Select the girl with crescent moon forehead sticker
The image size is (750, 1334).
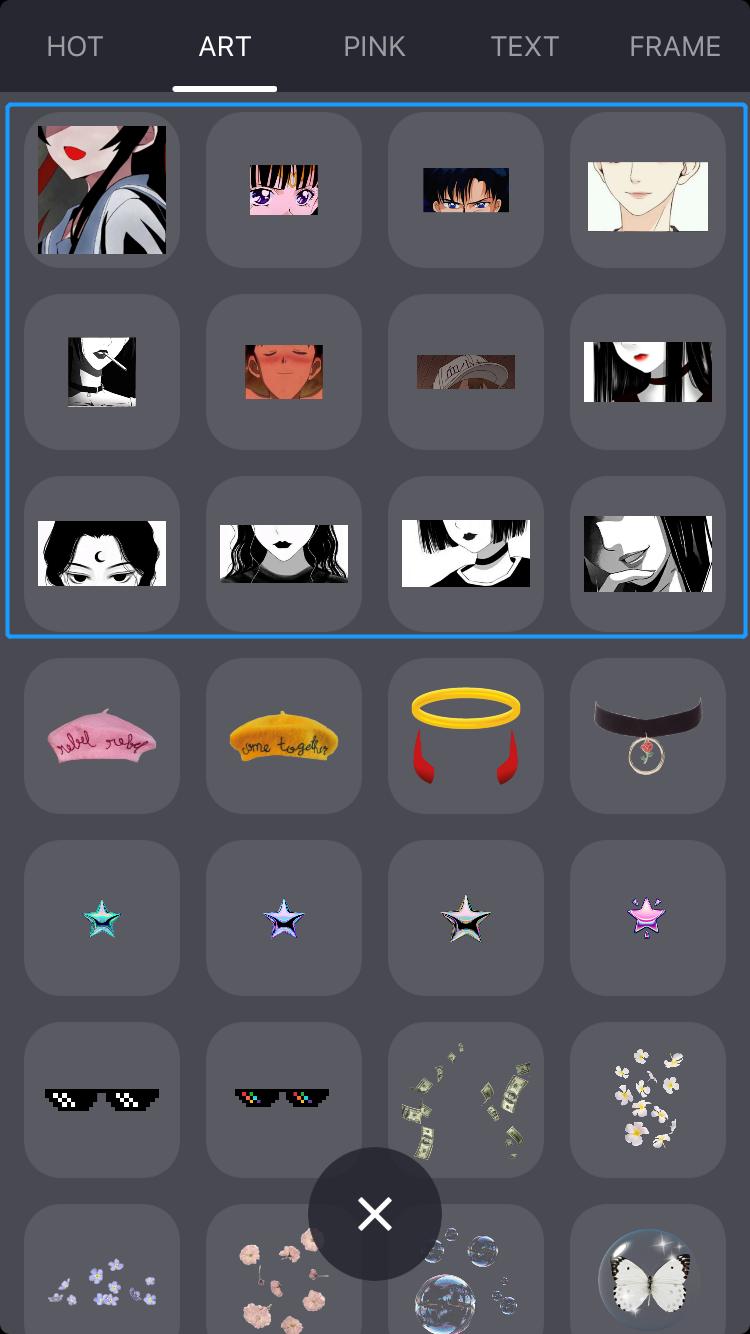pyautogui.click(x=102, y=554)
